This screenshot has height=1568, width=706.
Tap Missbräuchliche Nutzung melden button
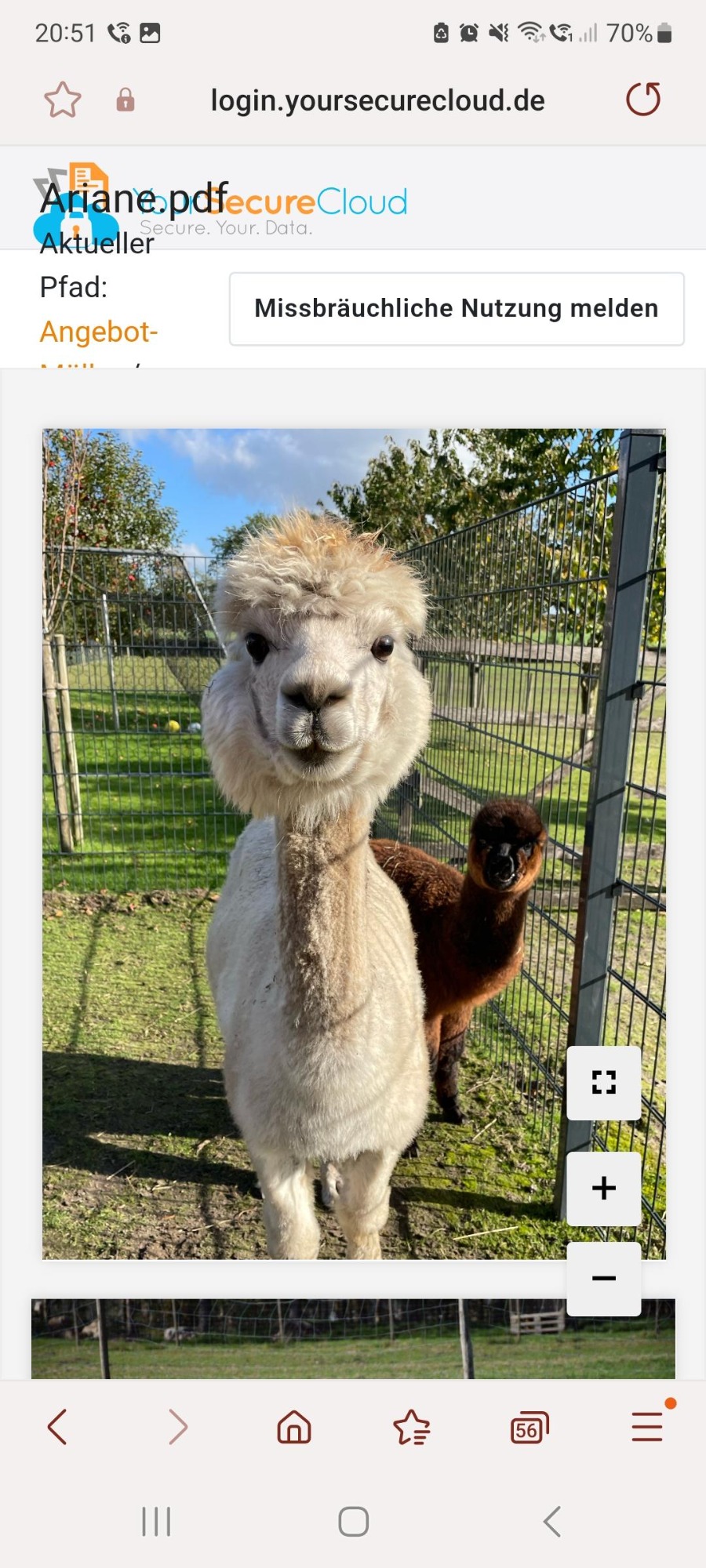click(457, 309)
